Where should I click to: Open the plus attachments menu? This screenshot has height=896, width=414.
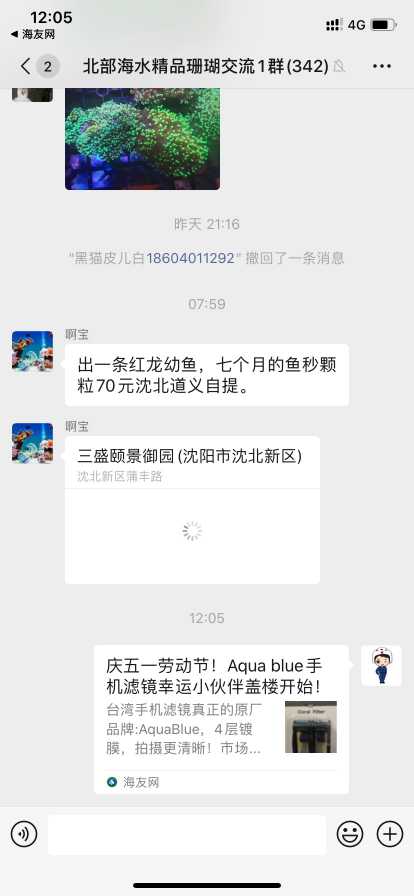pos(390,835)
